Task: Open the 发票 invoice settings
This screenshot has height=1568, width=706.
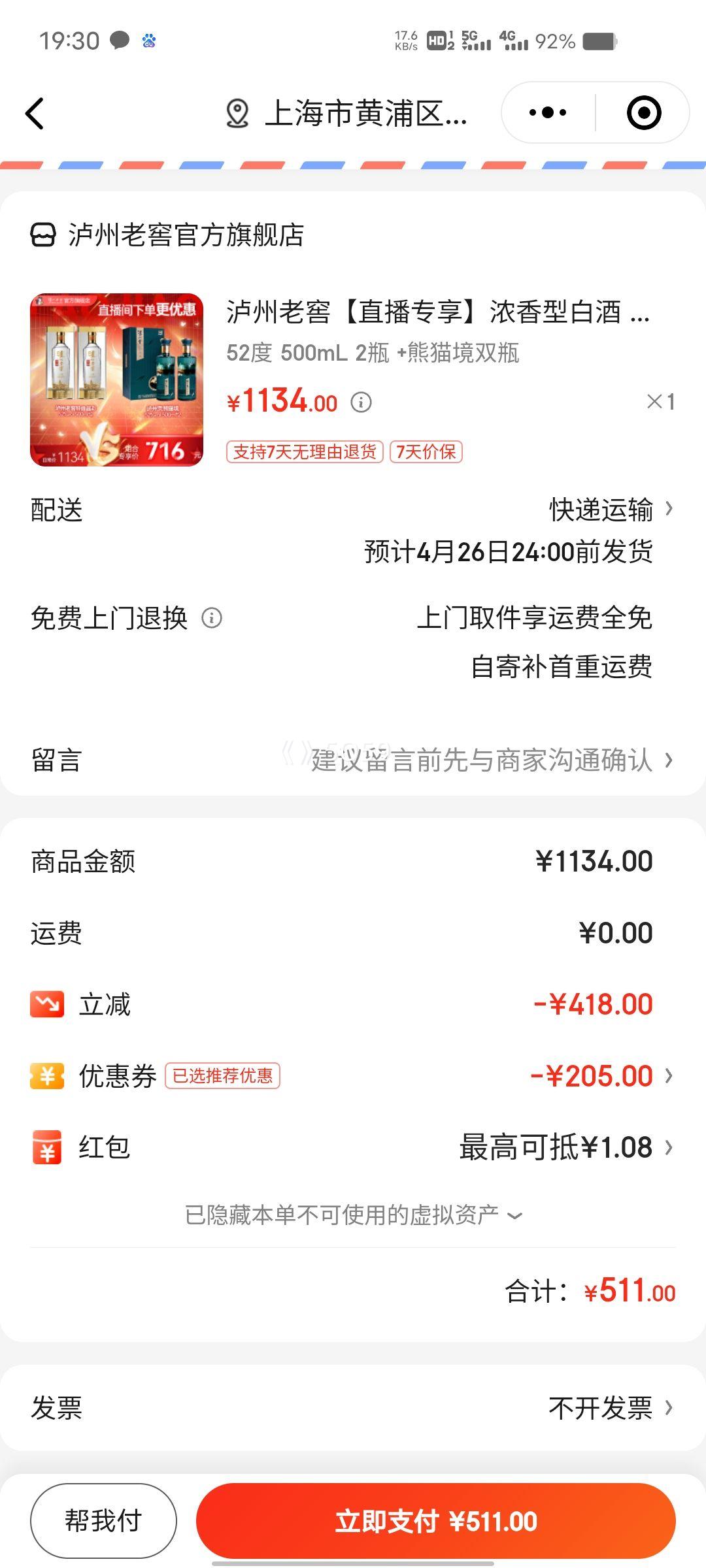Action: [609, 1408]
